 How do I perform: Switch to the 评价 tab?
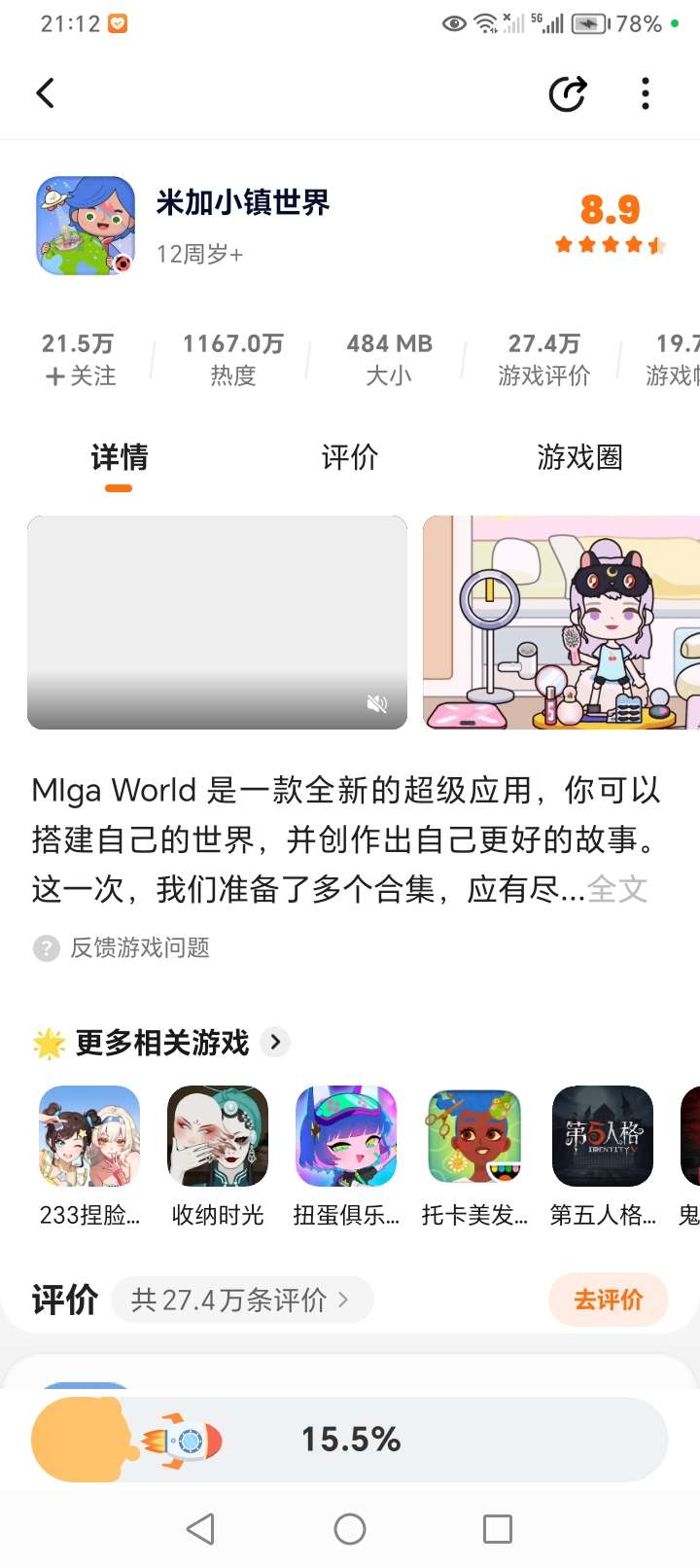coord(349,457)
